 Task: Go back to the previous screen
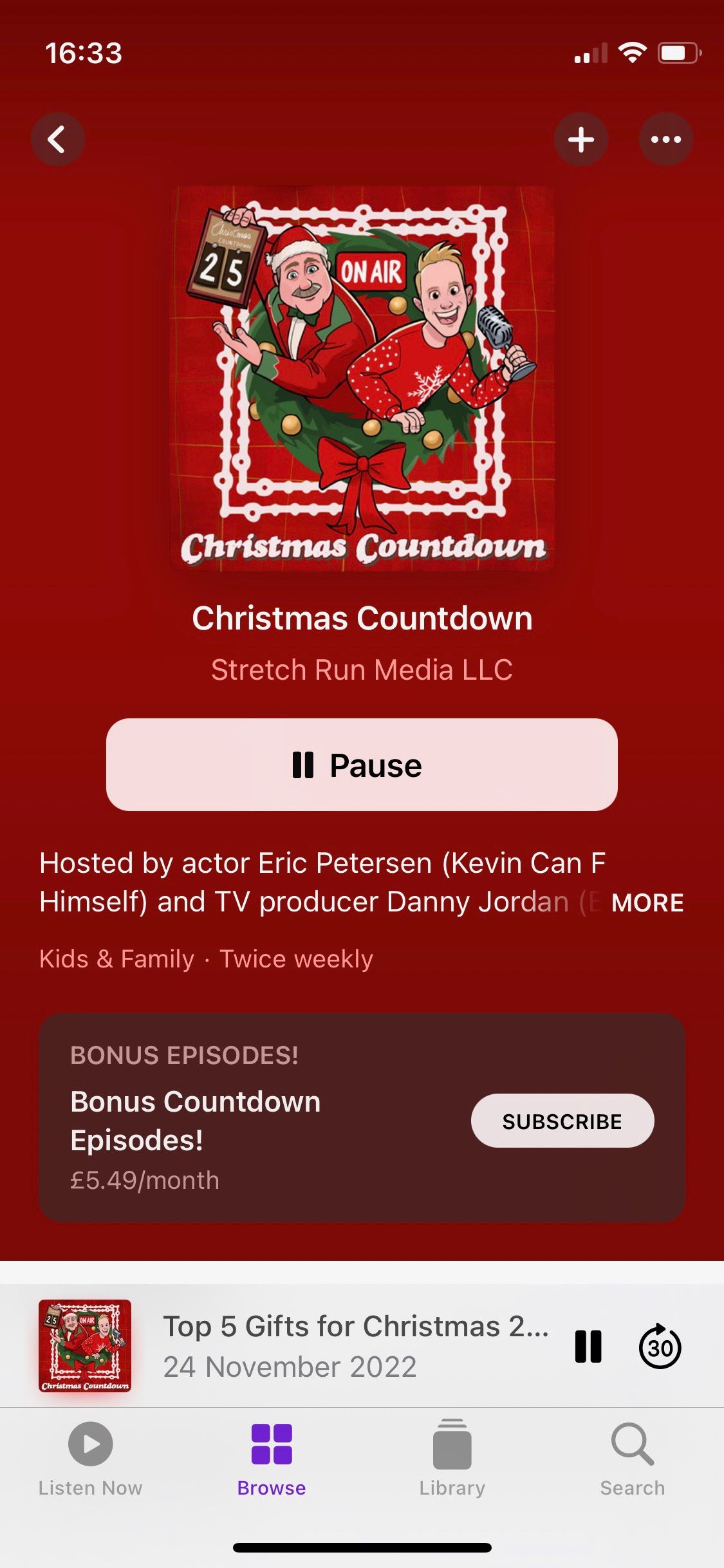57,140
